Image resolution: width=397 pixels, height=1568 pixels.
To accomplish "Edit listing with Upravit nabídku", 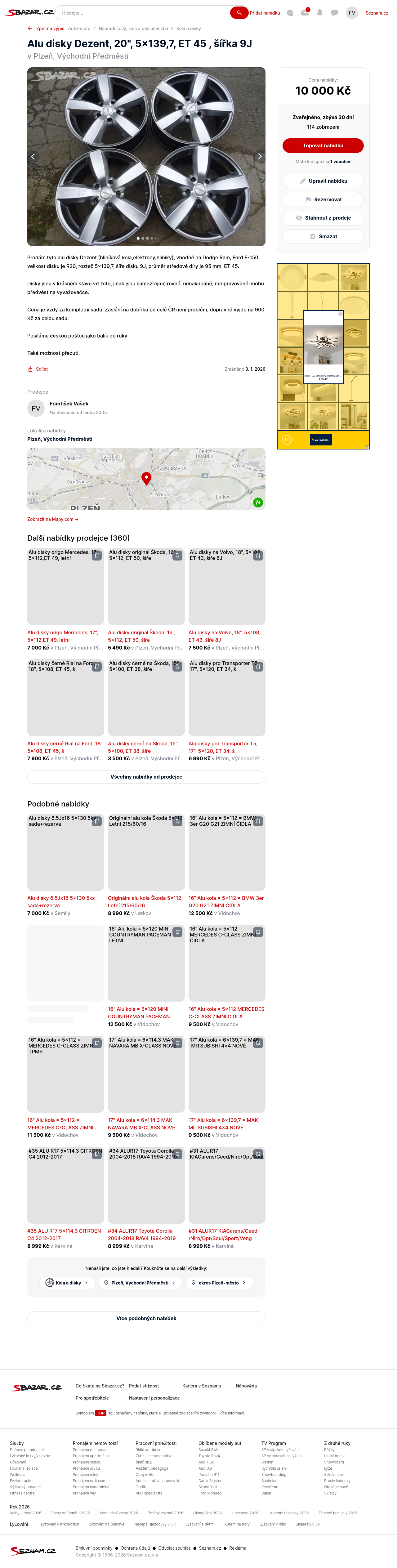I will 323,181.
